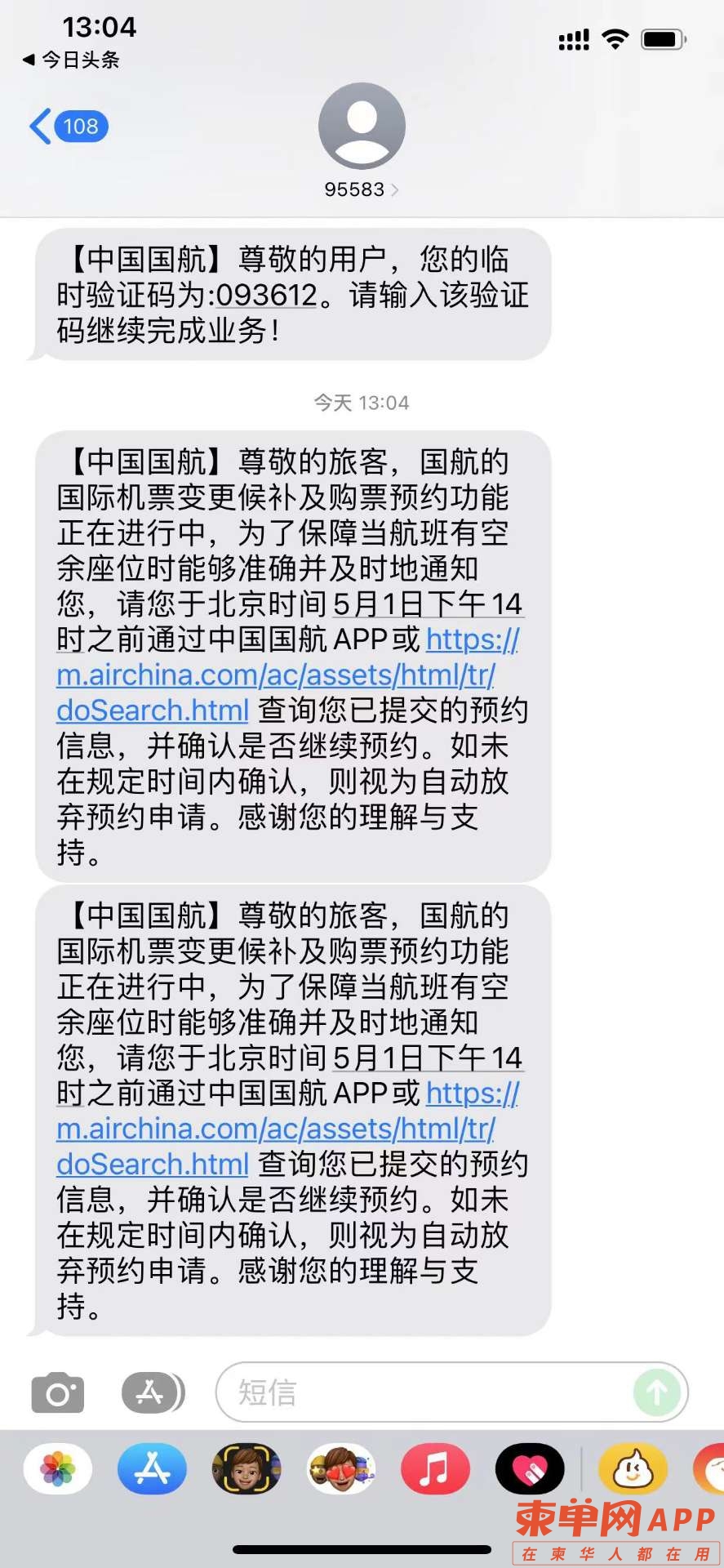Image resolution: width=724 pixels, height=1568 pixels.
Task: Open the App Store iMessage app
Action: (x=152, y=1469)
